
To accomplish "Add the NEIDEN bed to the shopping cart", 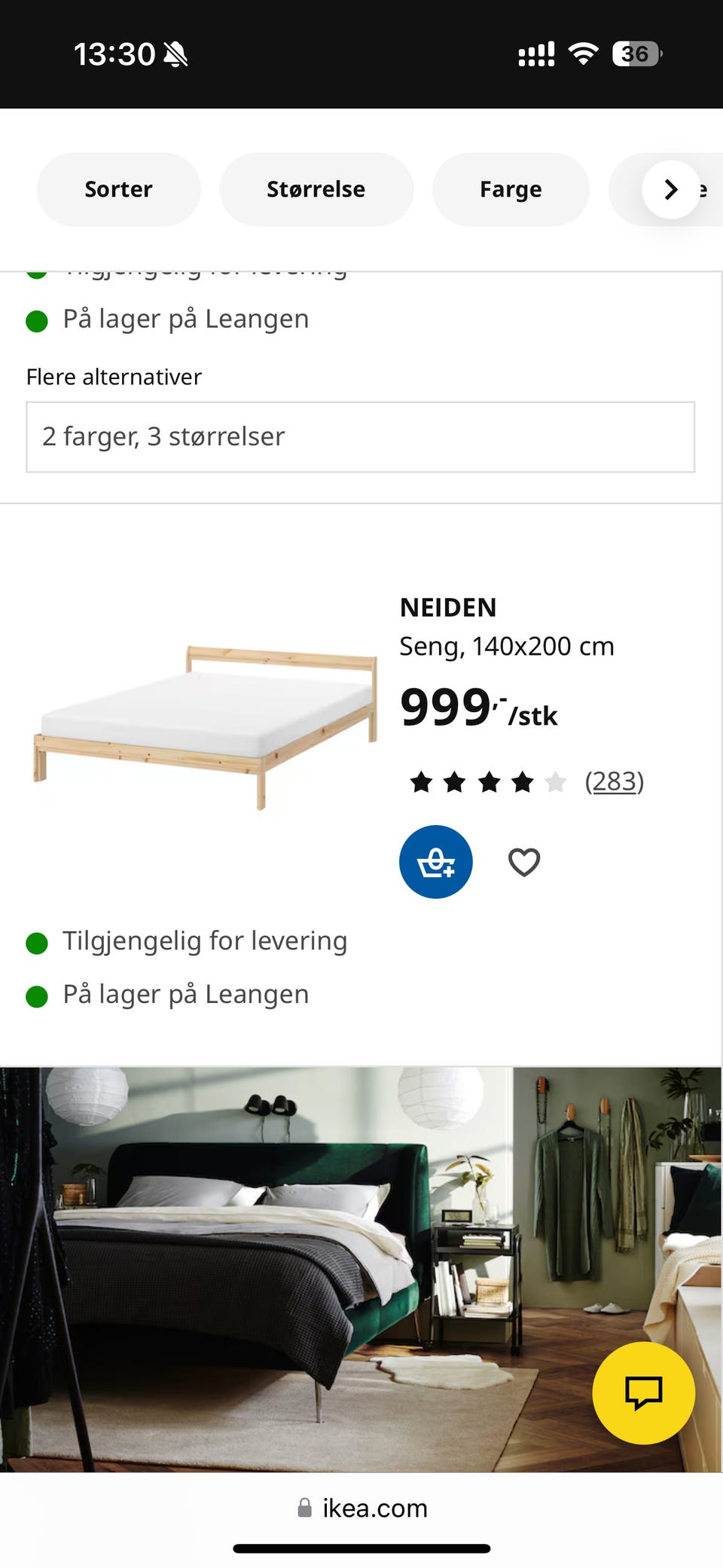I will pos(435,861).
